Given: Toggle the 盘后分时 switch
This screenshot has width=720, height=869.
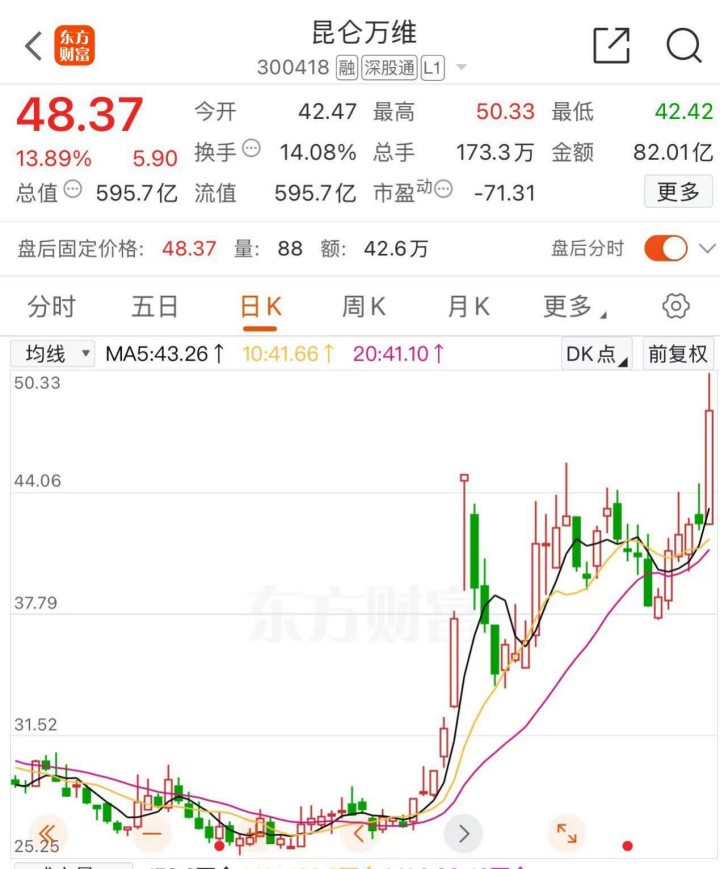Looking at the screenshot, I should [x=665, y=248].
